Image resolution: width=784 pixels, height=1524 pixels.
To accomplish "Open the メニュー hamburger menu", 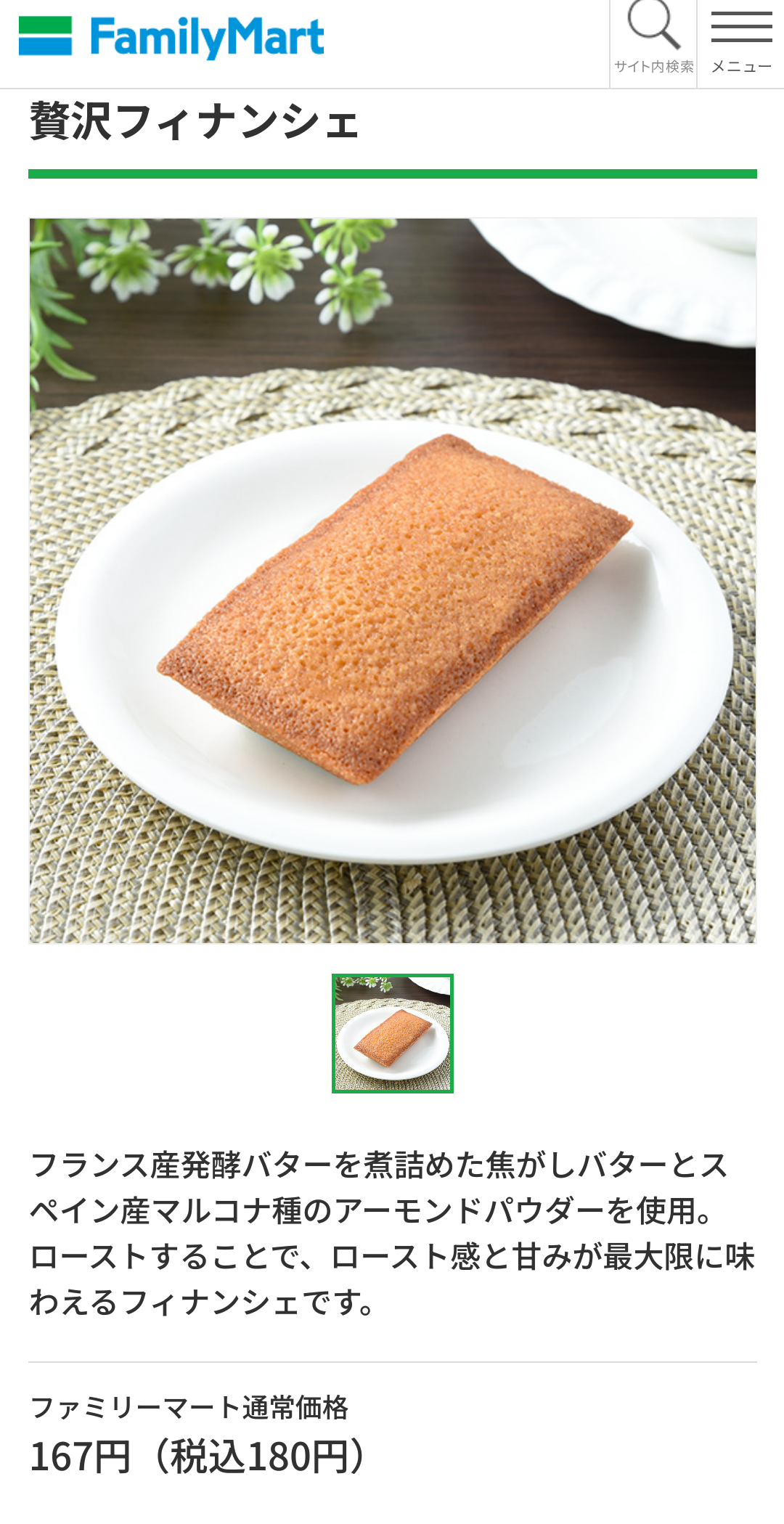I will pyautogui.click(x=741, y=40).
